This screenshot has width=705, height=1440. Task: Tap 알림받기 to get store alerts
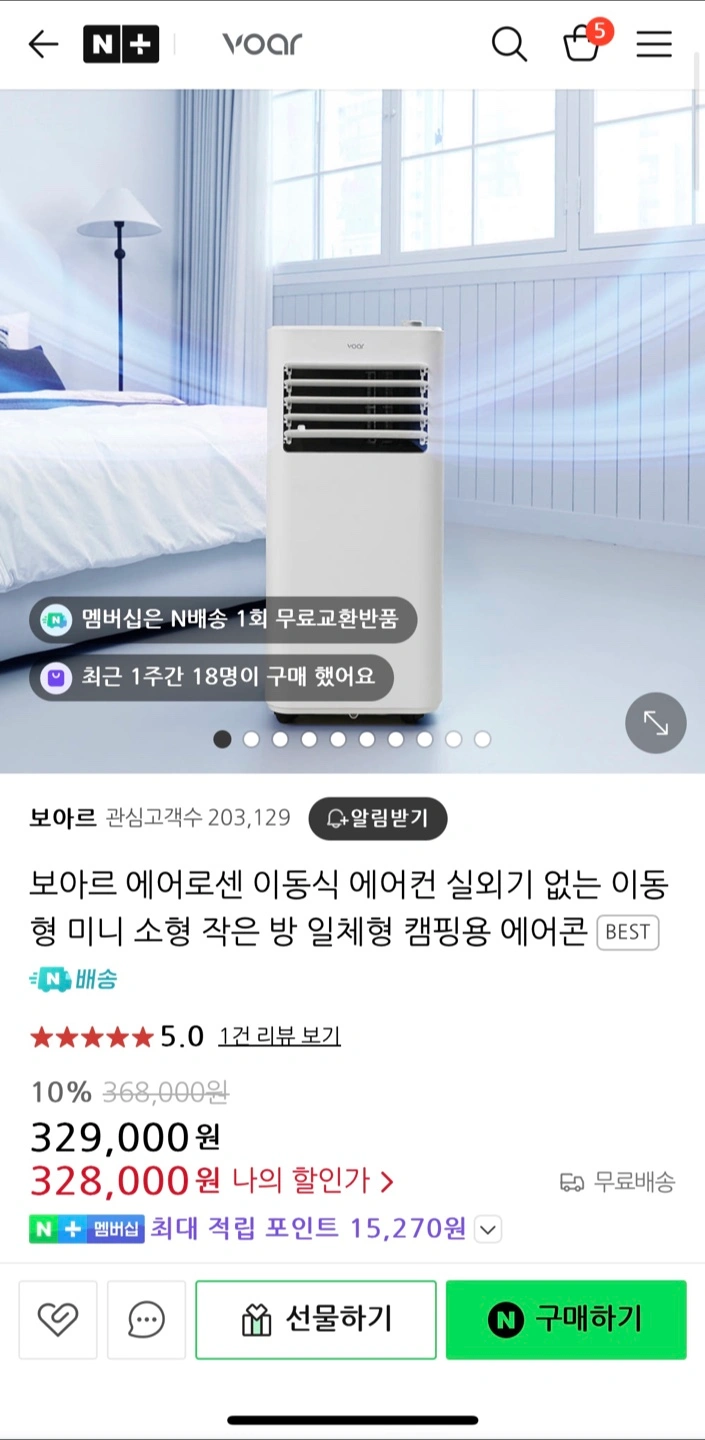[377, 818]
